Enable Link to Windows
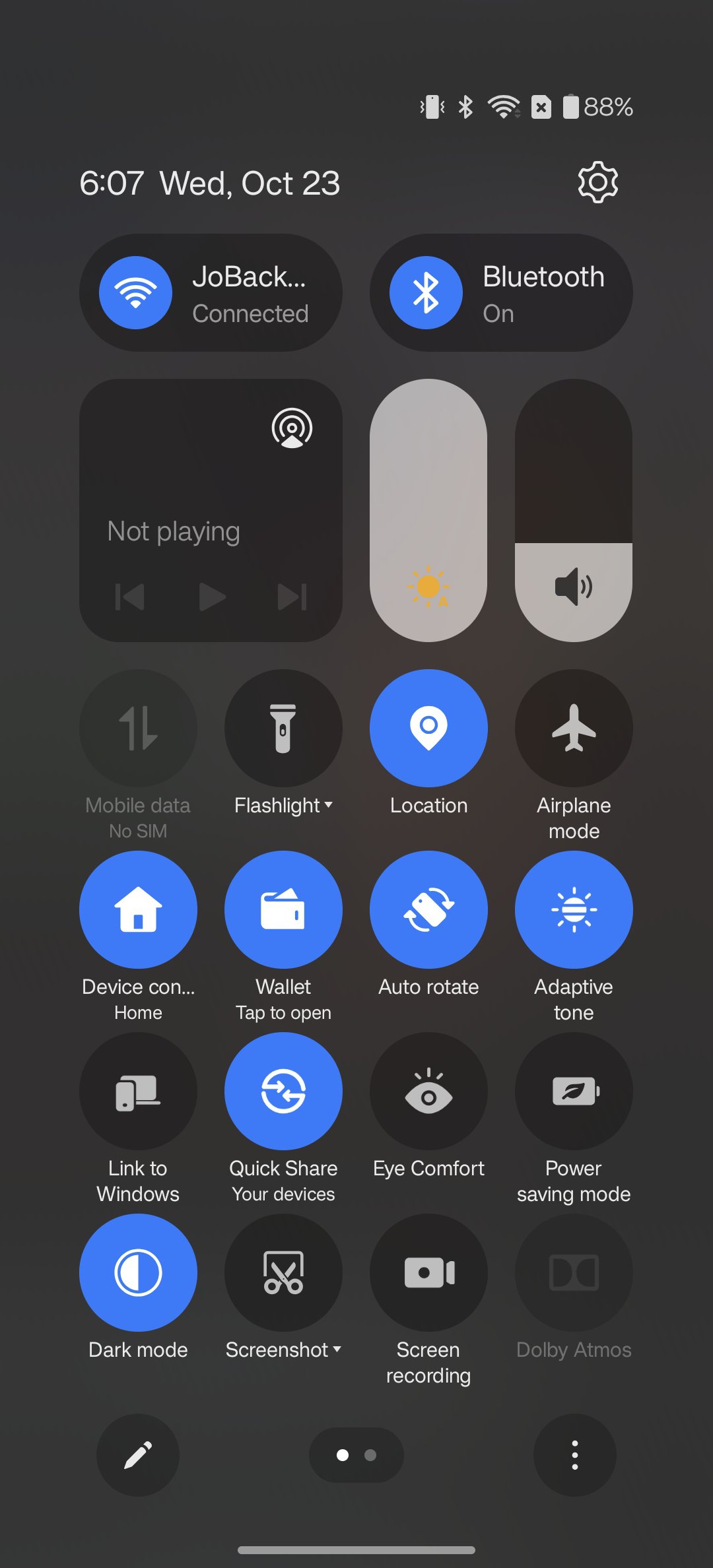713x1568 pixels. (x=138, y=1091)
